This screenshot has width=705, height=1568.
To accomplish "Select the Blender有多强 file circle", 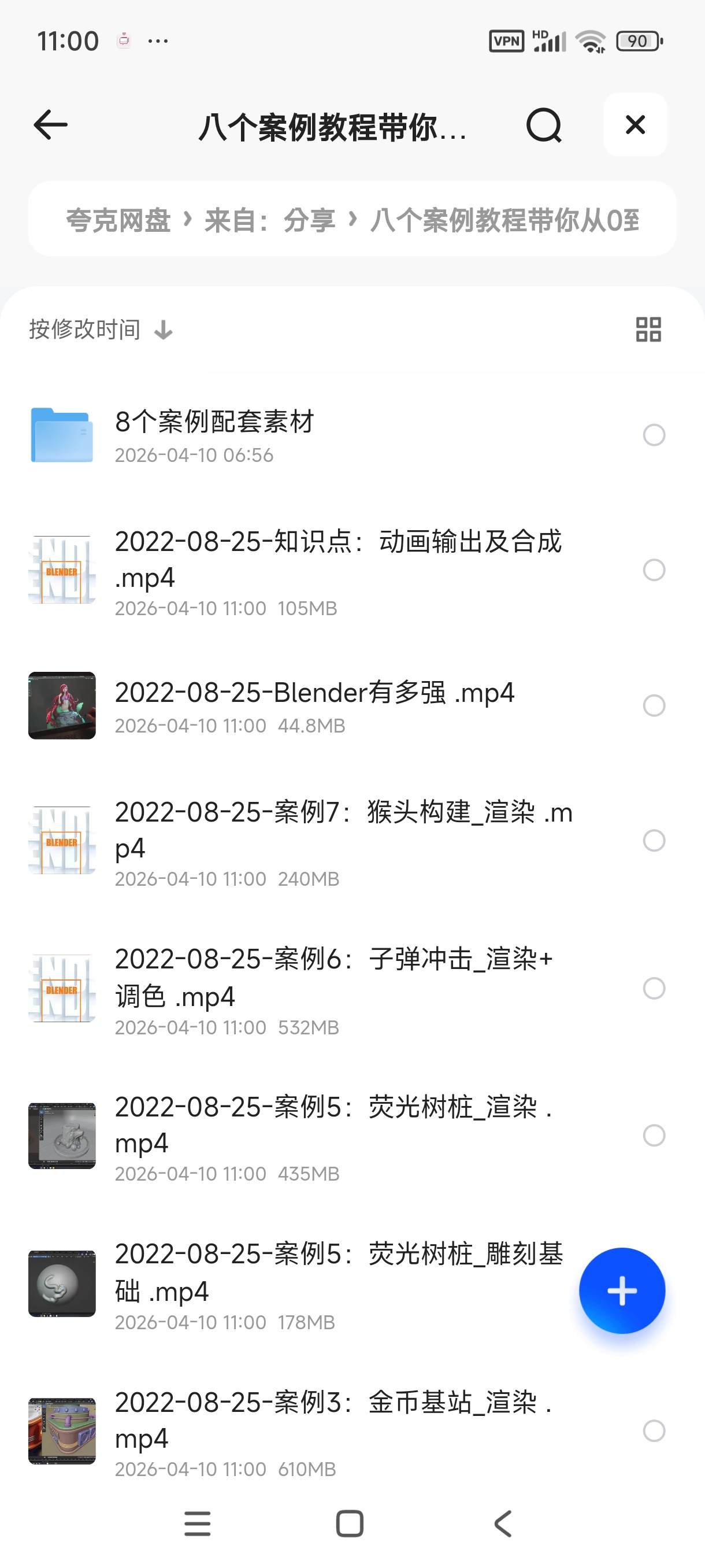I will pos(654,705).
